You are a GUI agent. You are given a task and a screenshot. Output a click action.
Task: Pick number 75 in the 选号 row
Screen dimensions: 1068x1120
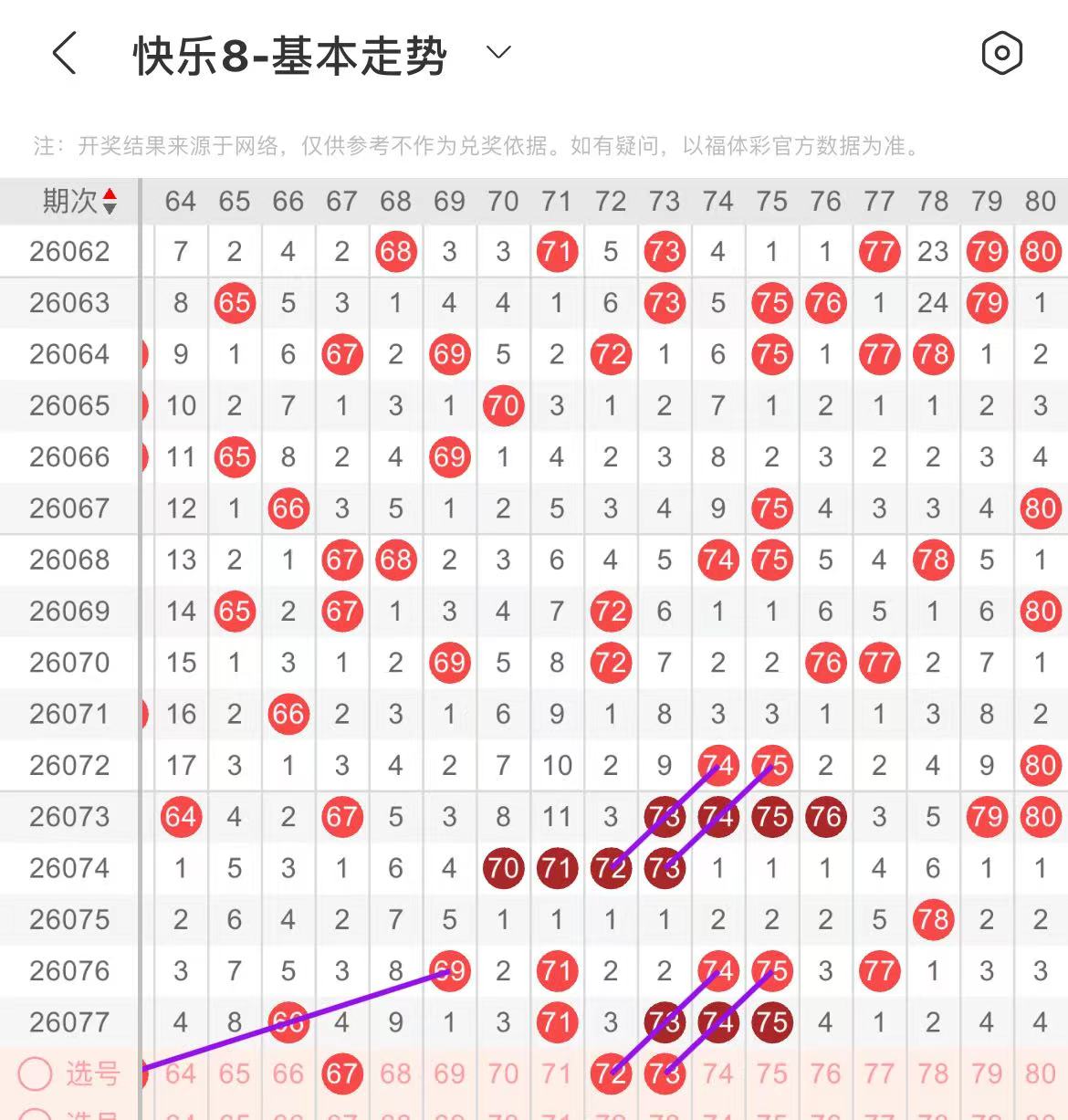pos(772,1073)
